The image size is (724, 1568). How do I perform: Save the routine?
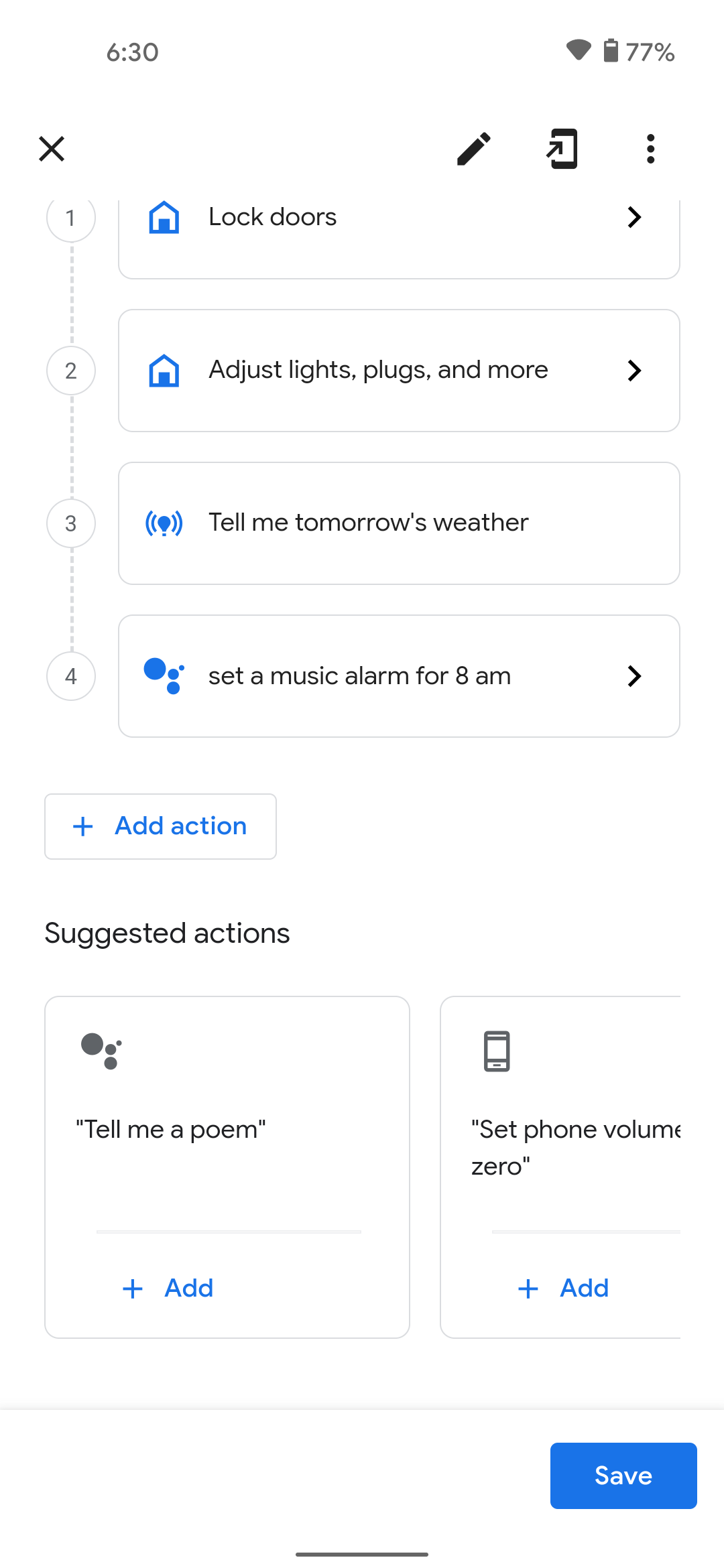[622, 1476]
